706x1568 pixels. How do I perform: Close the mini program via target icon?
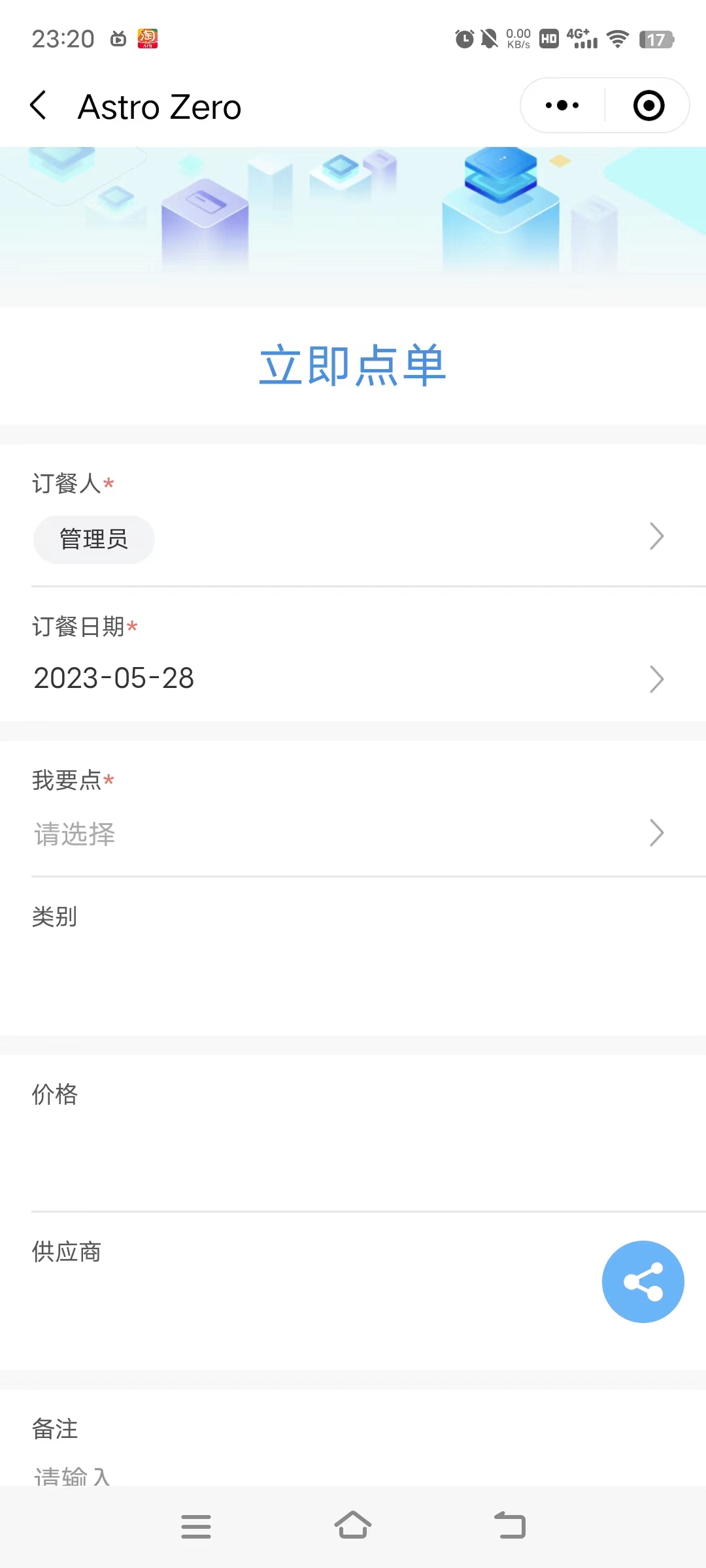(648, 105)
